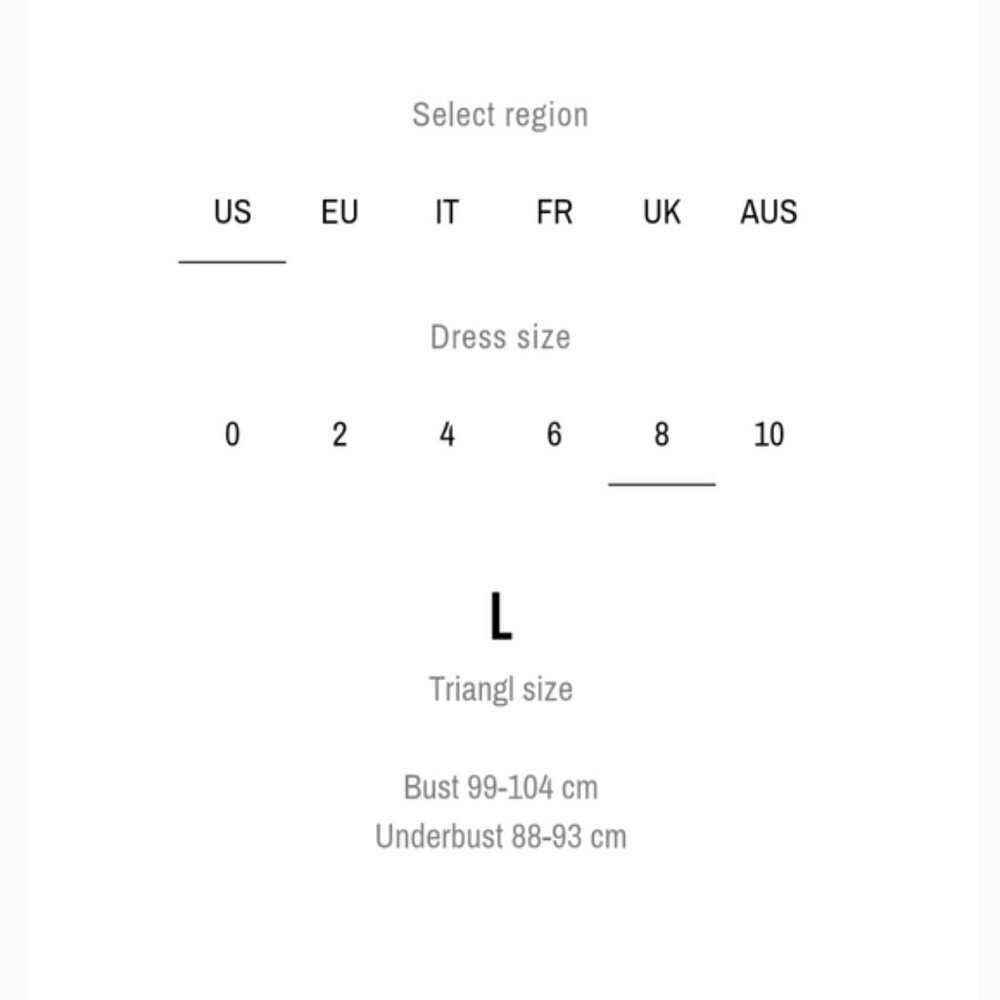Viewport: 1000px width, 1000px height.
Task: Change dress size to 10
Action: pos(768,435)
